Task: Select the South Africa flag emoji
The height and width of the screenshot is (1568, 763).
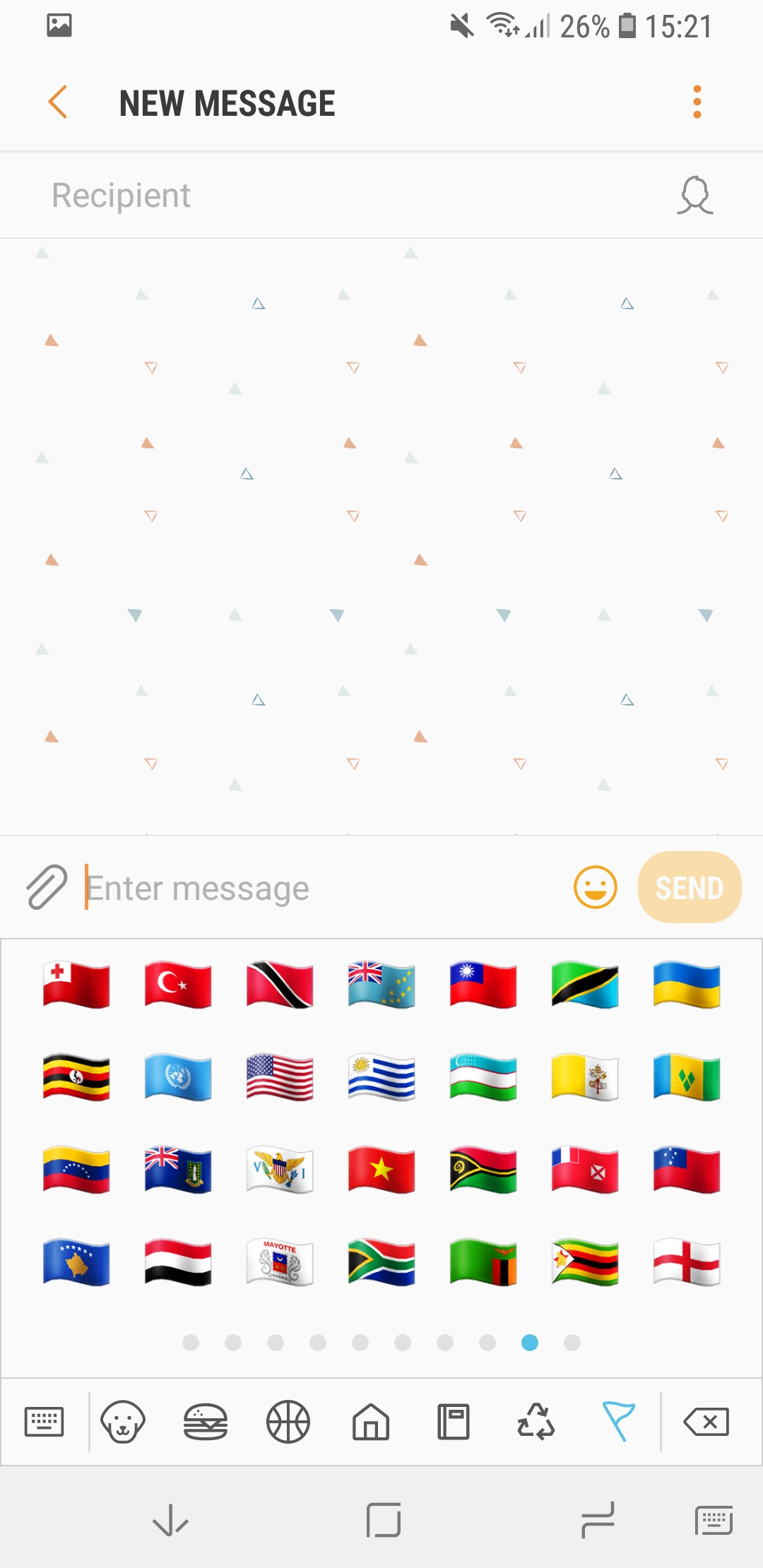Action: point(381,1262)
